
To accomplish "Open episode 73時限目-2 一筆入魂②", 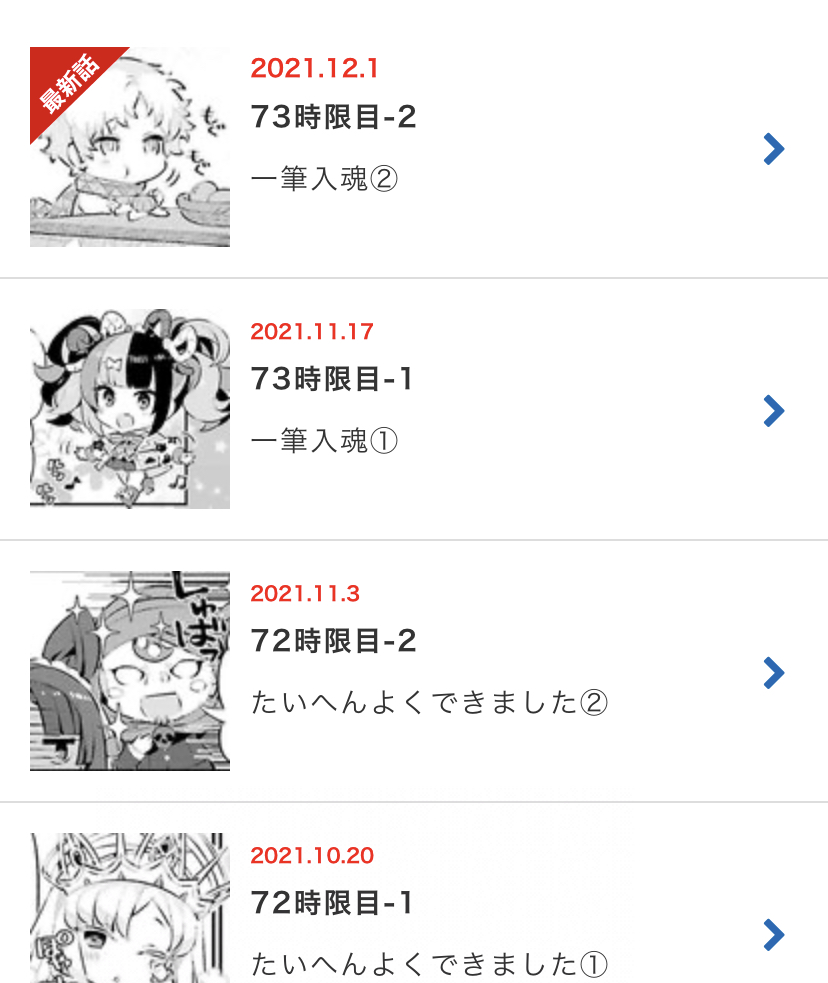I will click(x=414, y=148).
